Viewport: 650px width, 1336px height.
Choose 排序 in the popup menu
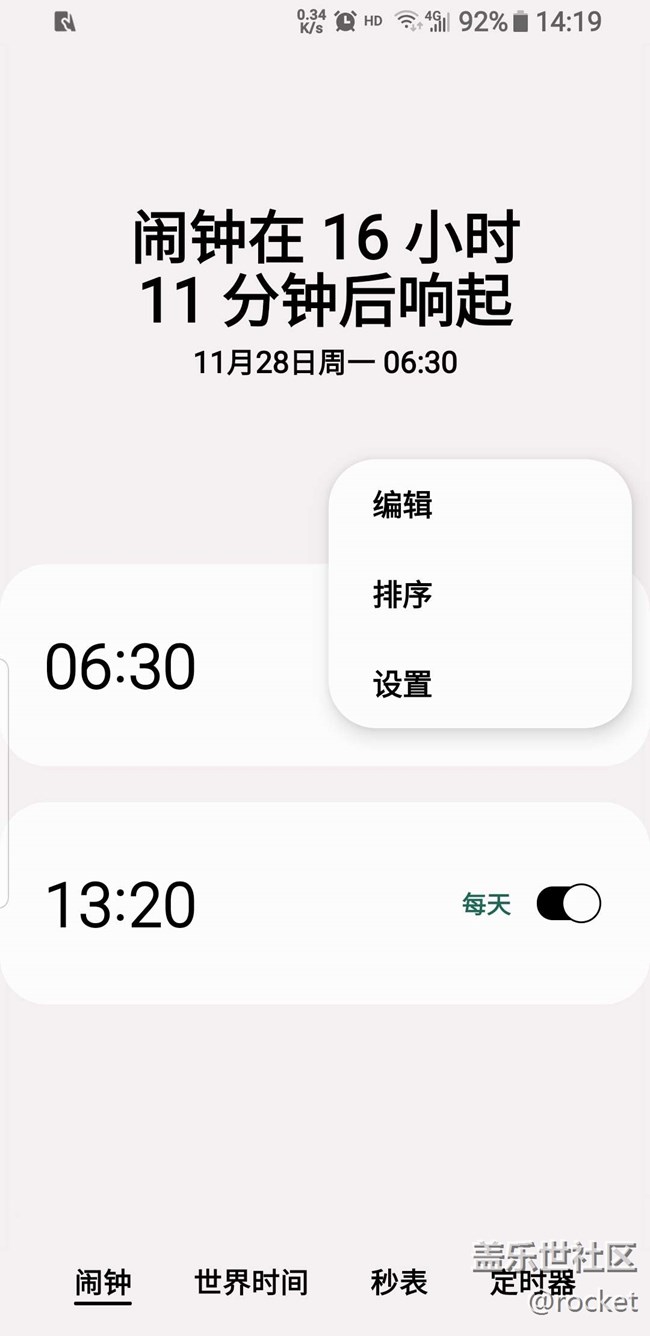pos(403,595)
